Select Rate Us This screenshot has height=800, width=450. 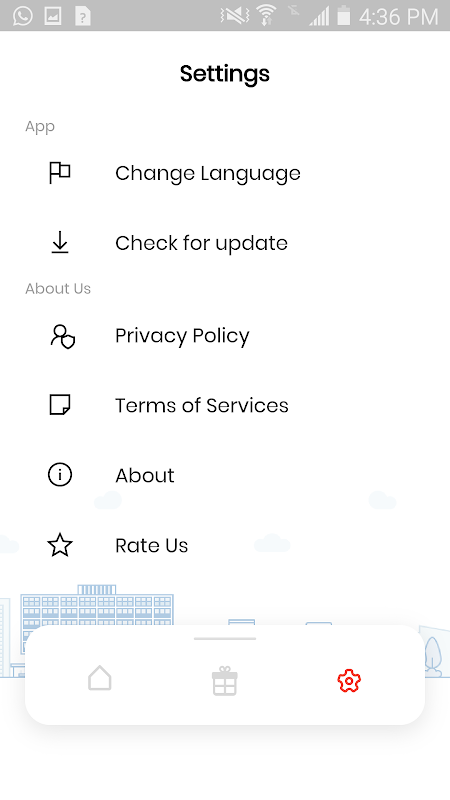(225, 545)
